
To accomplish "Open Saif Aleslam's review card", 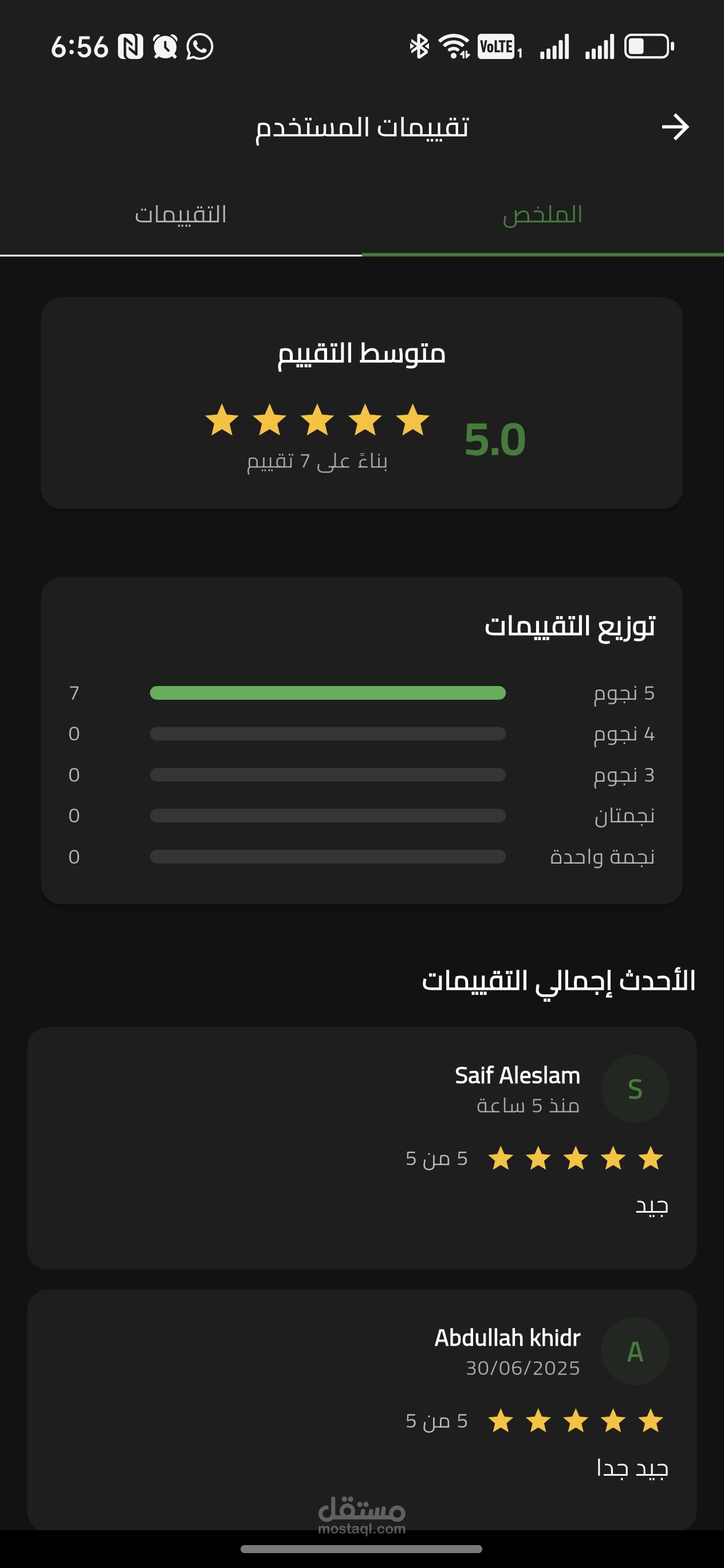I will 362,1148.
